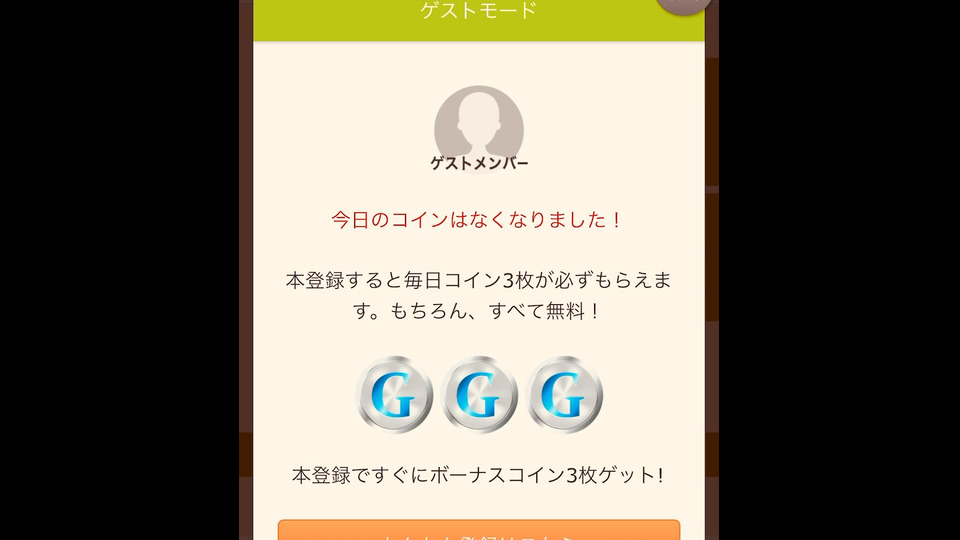Image resolution: width=960 pixels, height=540 pixels.
Task: Close the guest mode dialog
Action: pyautogui.click(x=686, y=4)
